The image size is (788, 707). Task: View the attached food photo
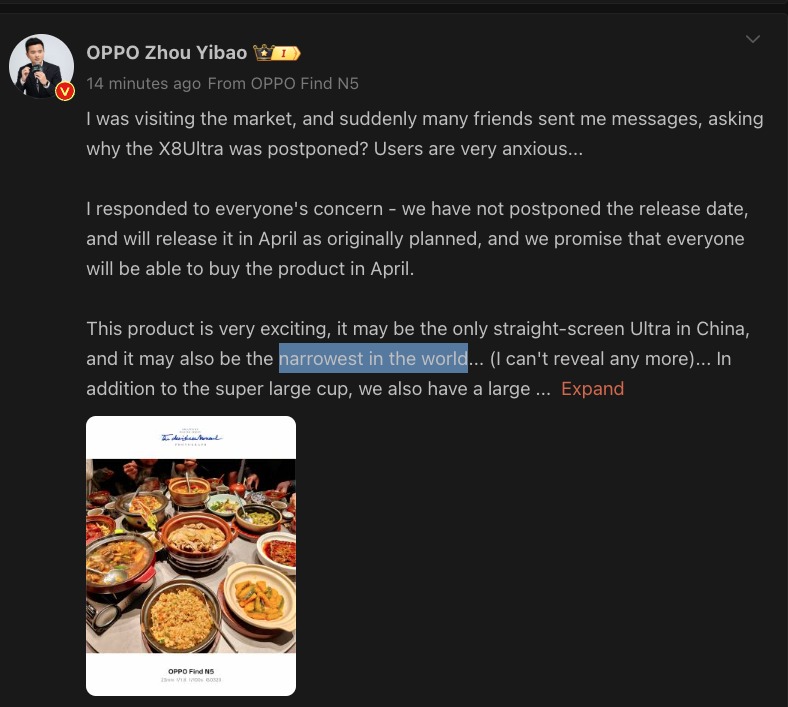pyautogui.click(x=191, y=555)
